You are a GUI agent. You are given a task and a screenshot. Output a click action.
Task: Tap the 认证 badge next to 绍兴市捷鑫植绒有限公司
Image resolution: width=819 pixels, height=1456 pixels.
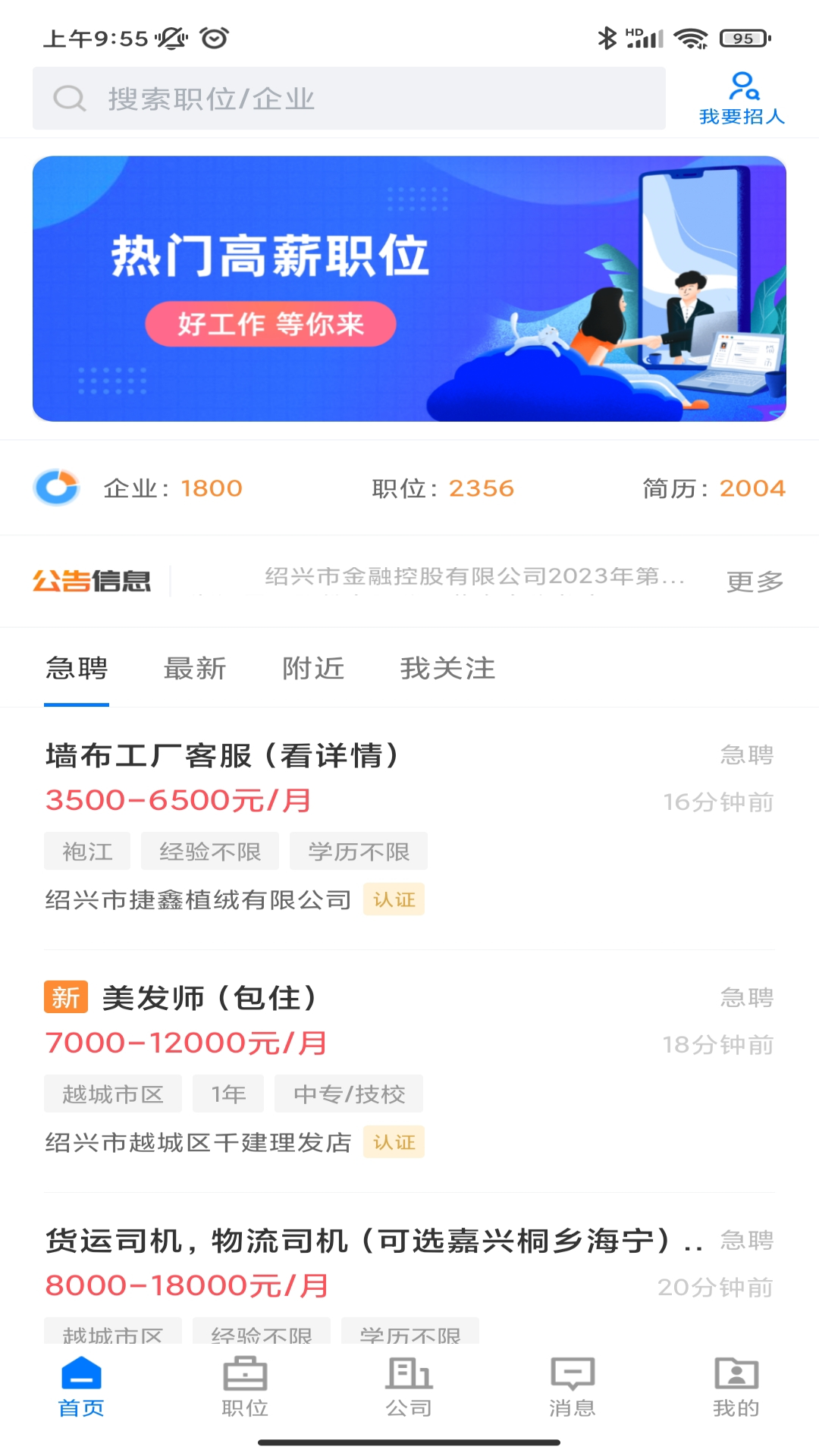coord(394,899)
